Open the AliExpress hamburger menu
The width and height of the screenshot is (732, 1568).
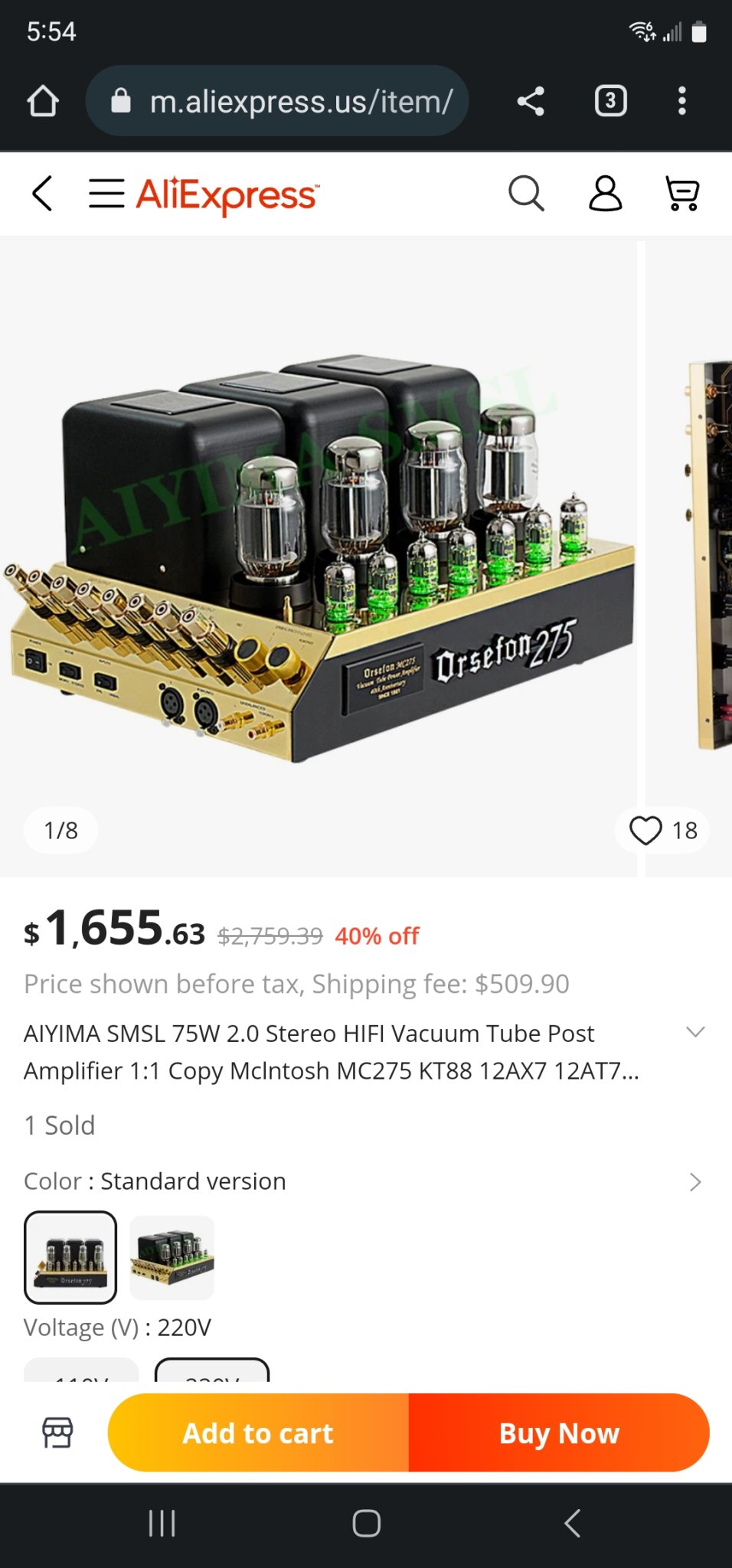tap(106, 193)
